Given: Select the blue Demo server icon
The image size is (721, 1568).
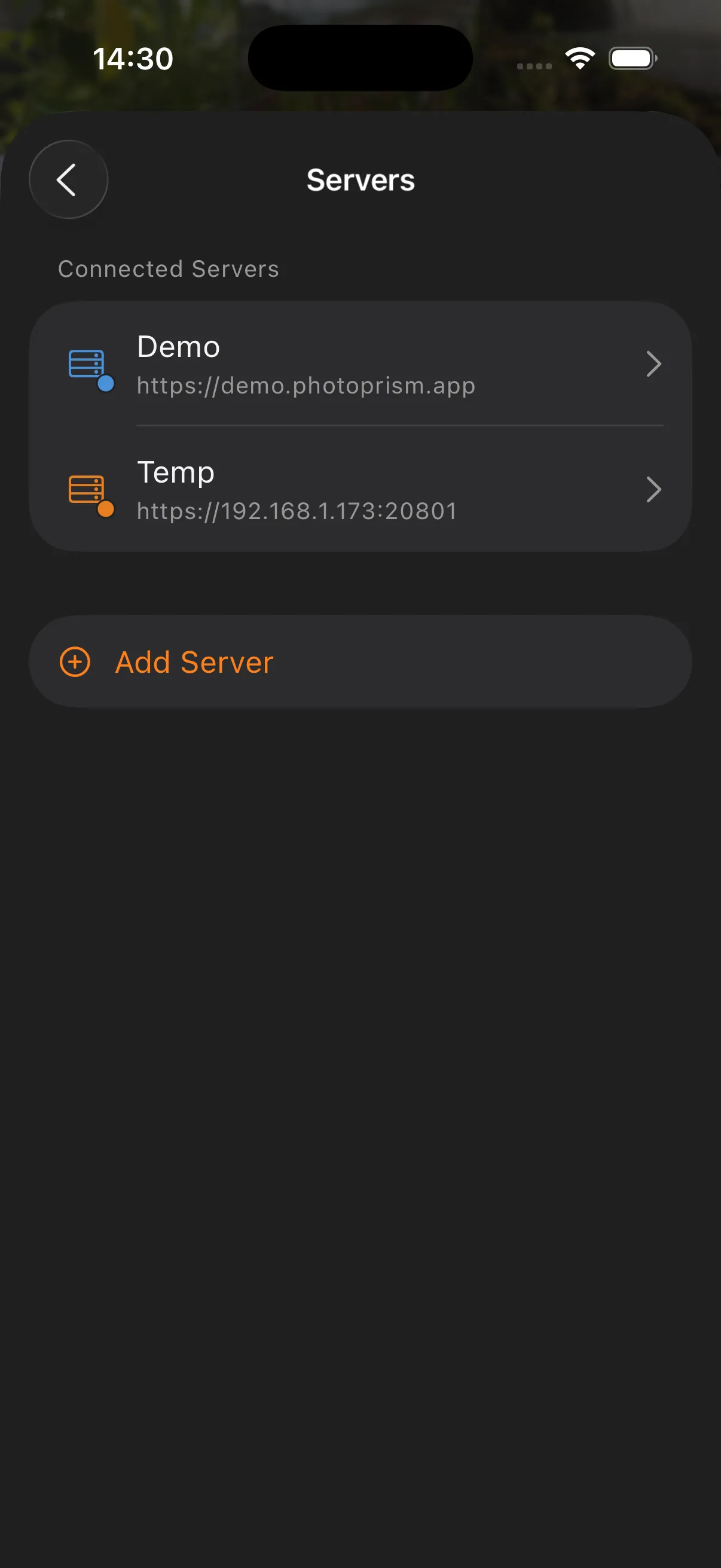Looking at the screenshot, I should point(87,364).
